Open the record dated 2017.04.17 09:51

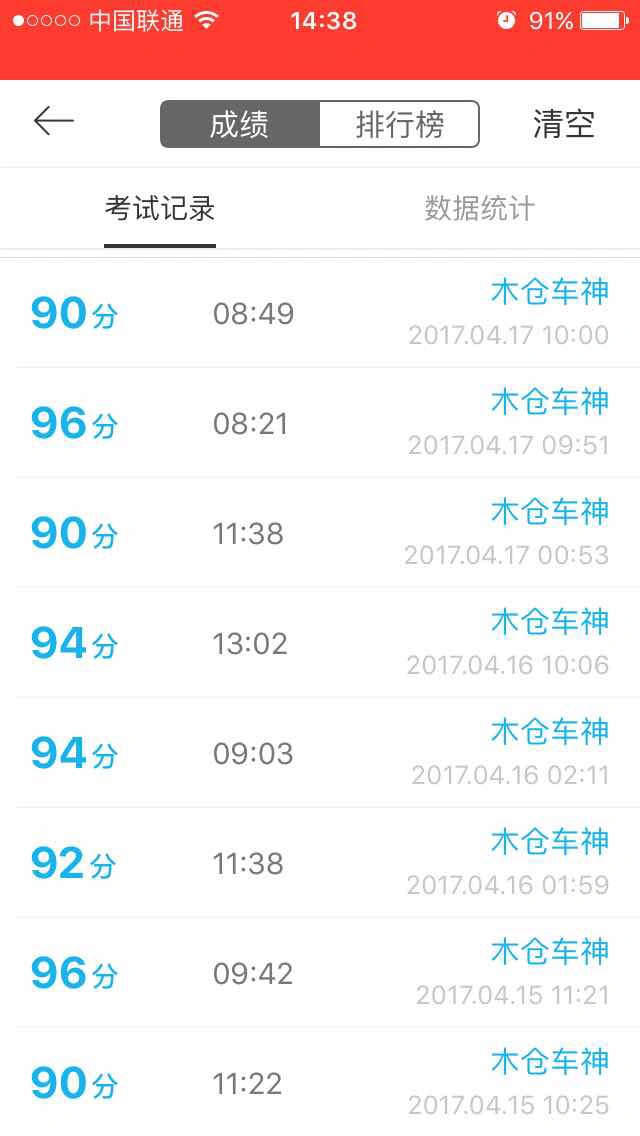[320, 422]
